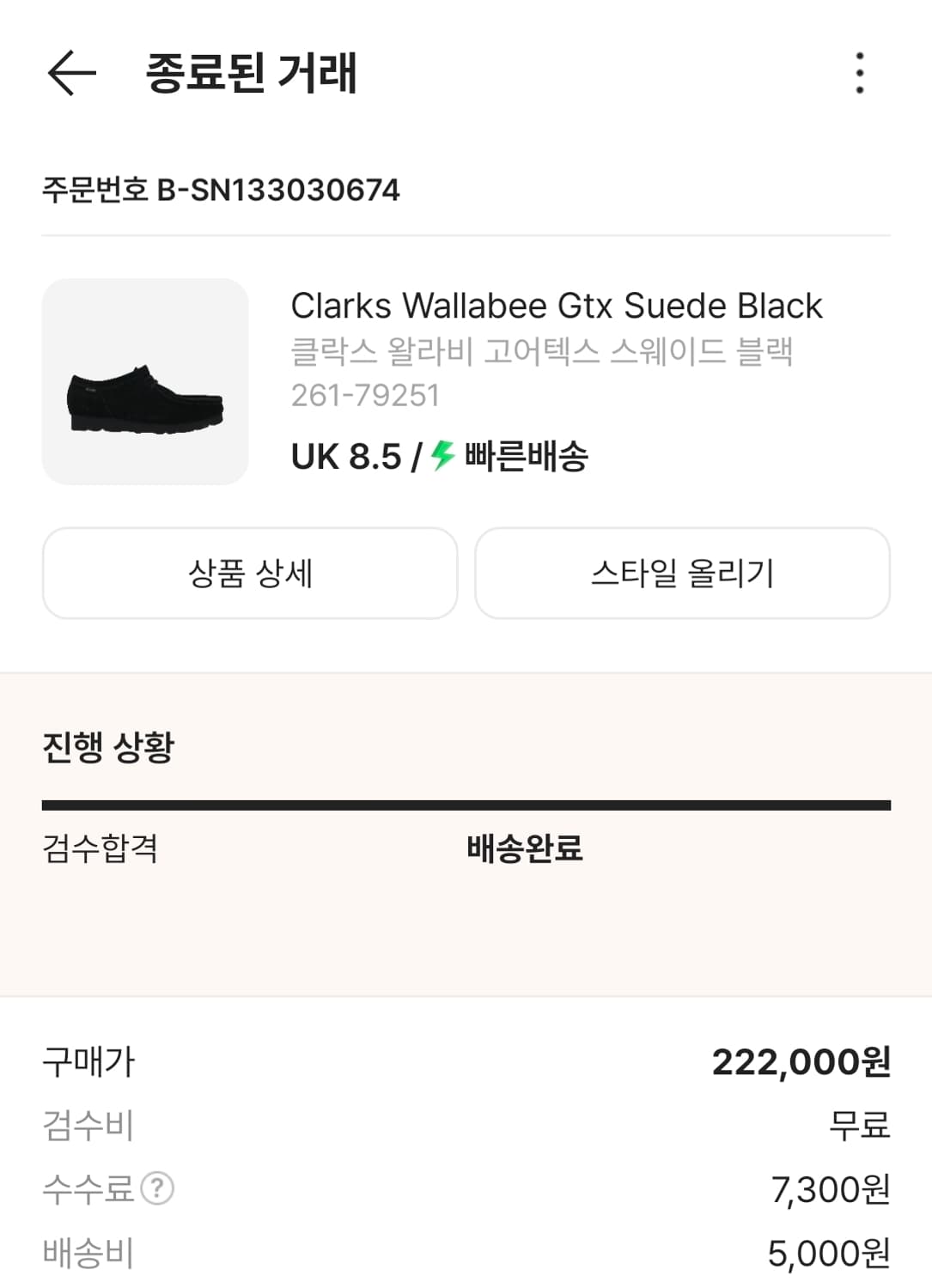This screenshot has height=1288, width=932.
Task: Open 상품 상세 for the Clarks Wallabee
Action: click(x=250, y=573)
